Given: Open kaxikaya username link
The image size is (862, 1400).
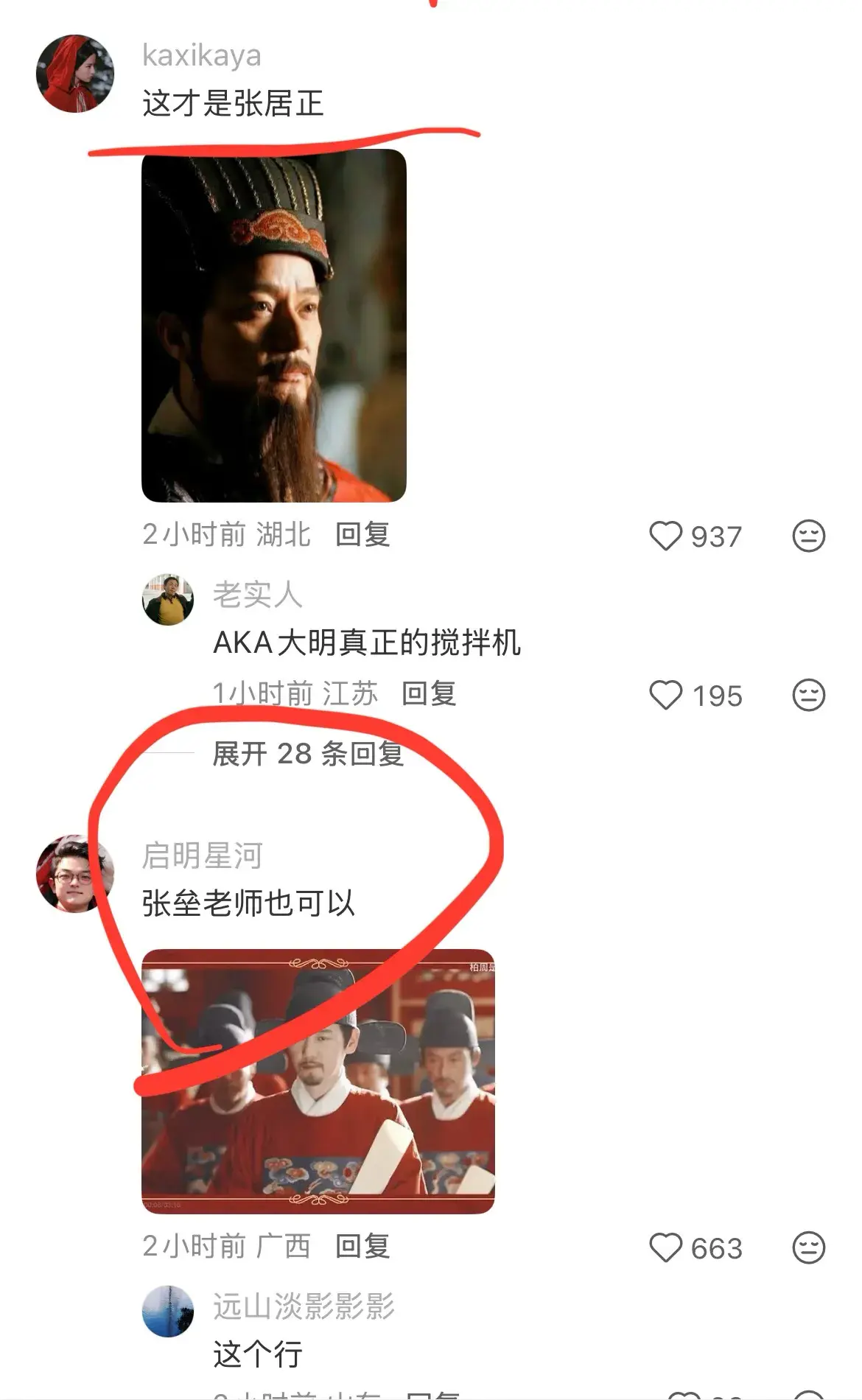Looking at the screenshot, I should (x=201, y=56).
